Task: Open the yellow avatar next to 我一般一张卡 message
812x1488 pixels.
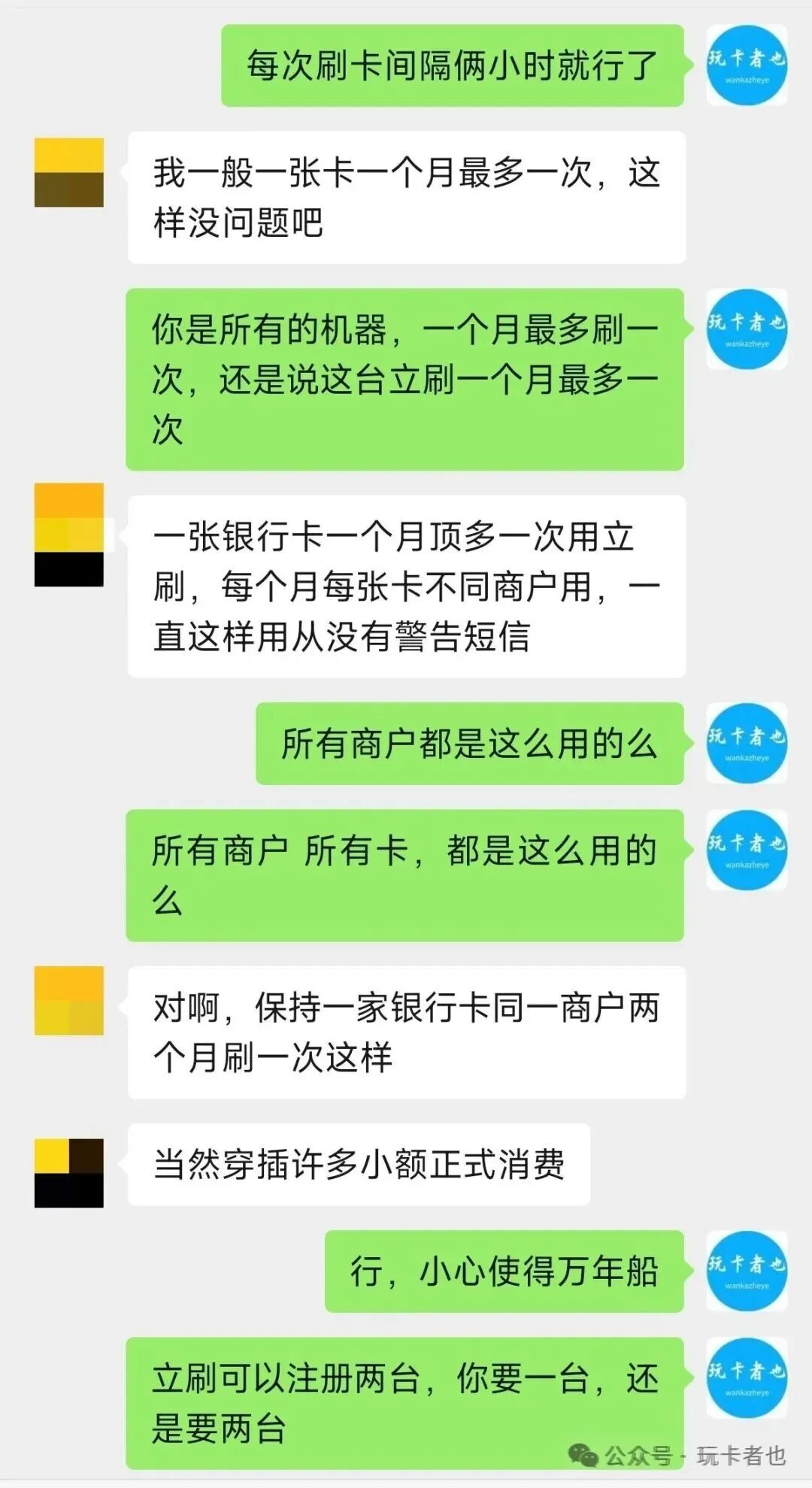Action: pos(70,172)
